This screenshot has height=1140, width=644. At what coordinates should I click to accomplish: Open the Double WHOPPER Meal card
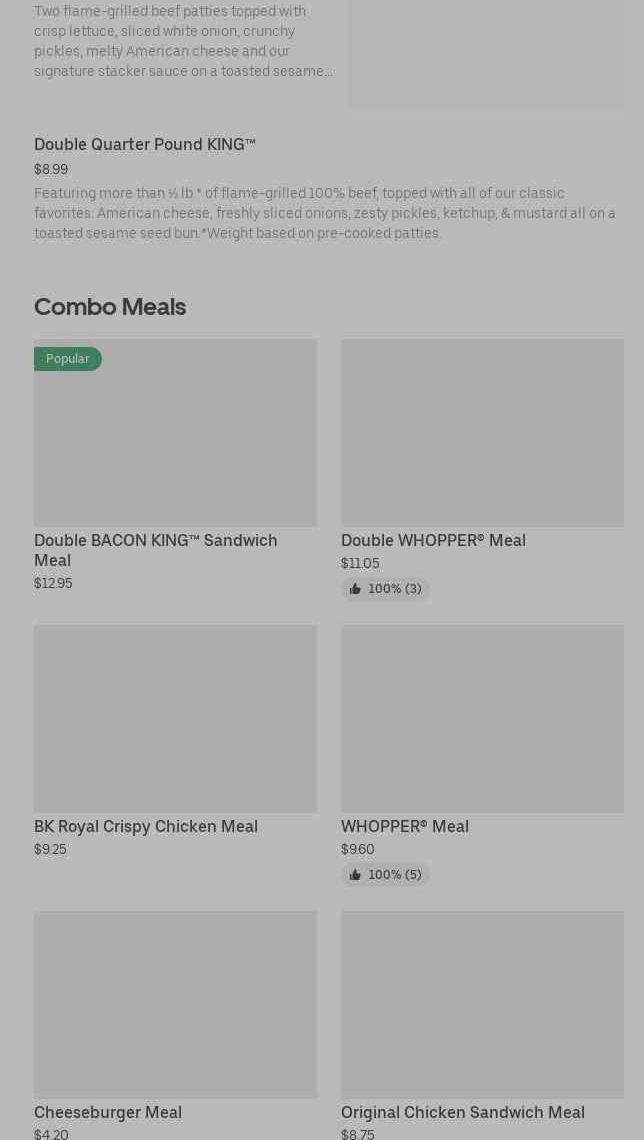tap(483, 470)
